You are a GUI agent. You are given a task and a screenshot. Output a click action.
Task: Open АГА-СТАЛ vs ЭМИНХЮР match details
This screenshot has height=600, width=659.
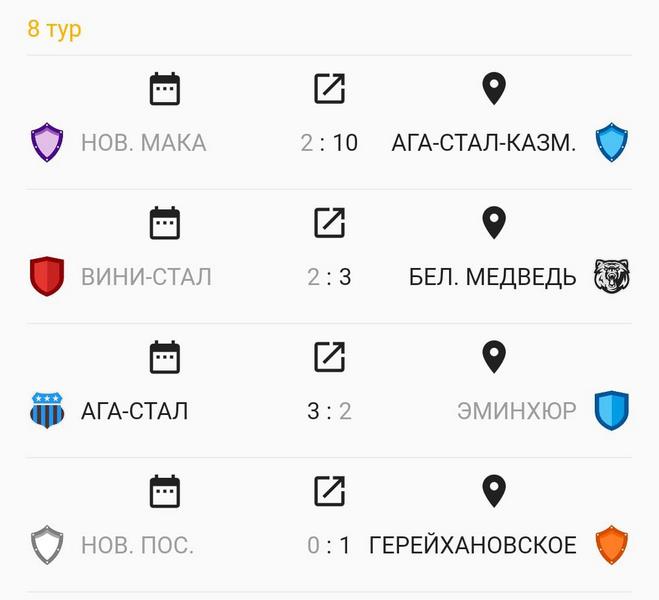(330, 411)
